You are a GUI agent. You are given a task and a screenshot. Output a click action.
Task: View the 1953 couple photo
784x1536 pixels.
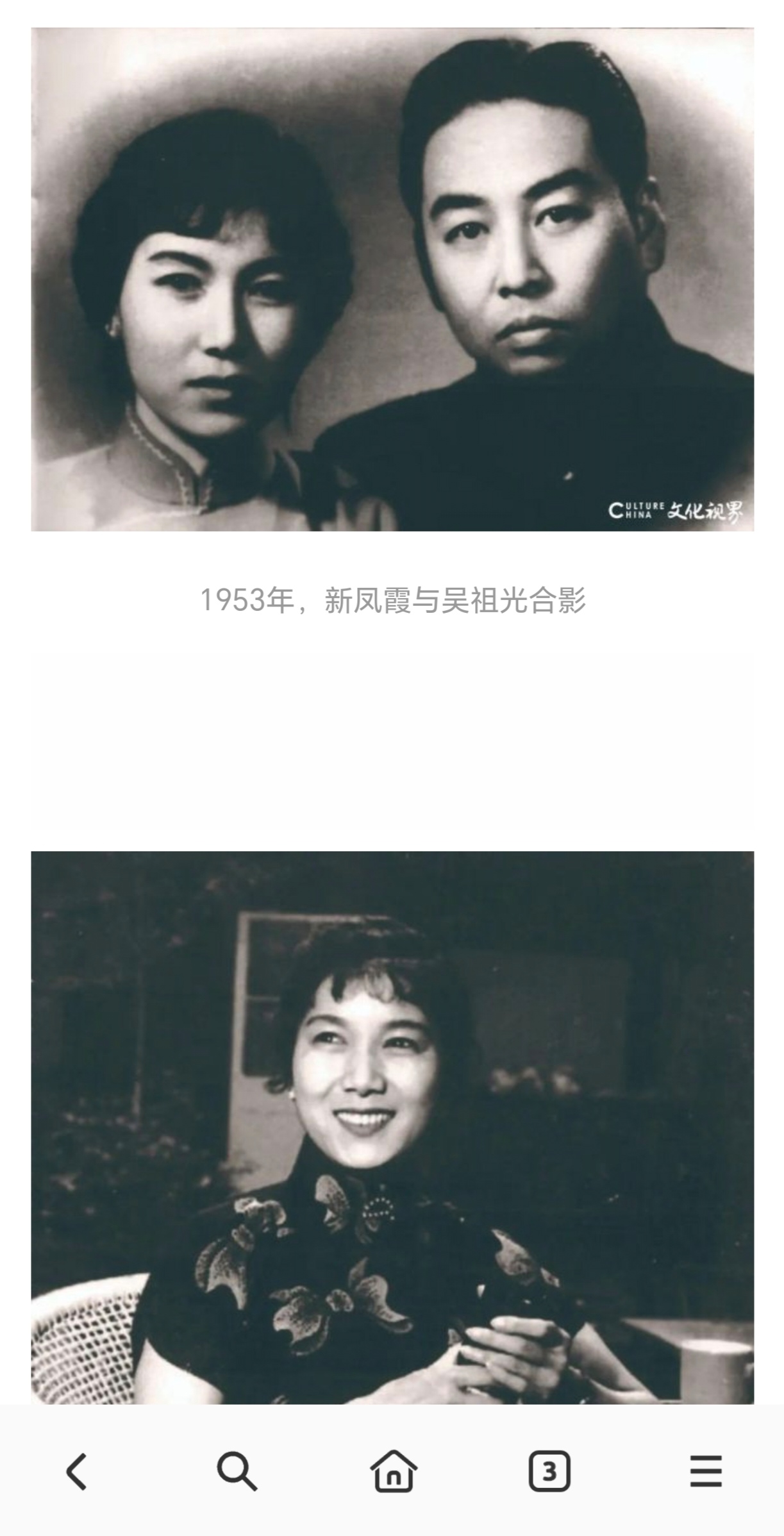392,279
